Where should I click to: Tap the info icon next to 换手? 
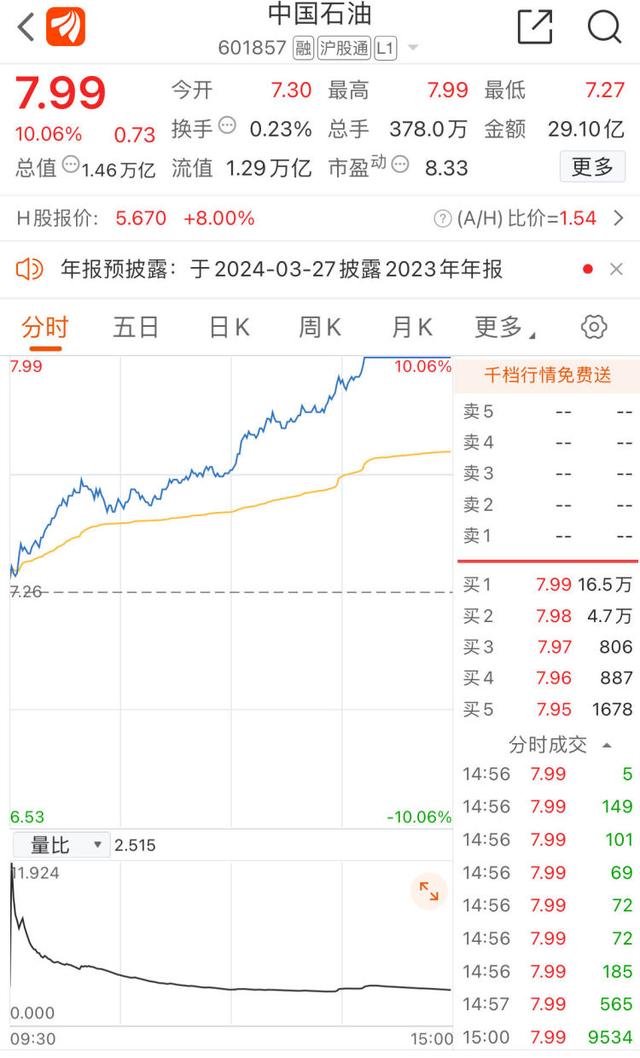point(227,126)
